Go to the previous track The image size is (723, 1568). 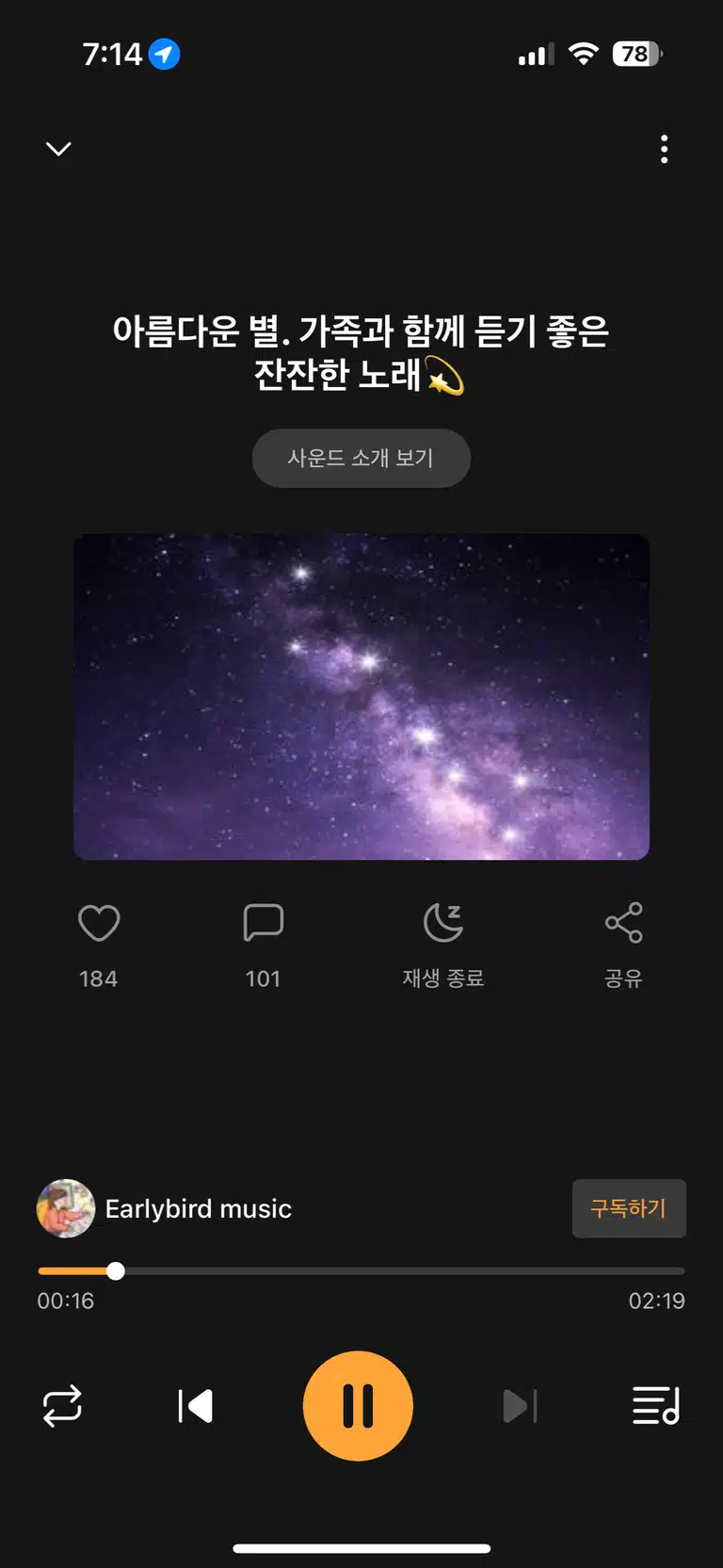click(x=196, y=1406)
